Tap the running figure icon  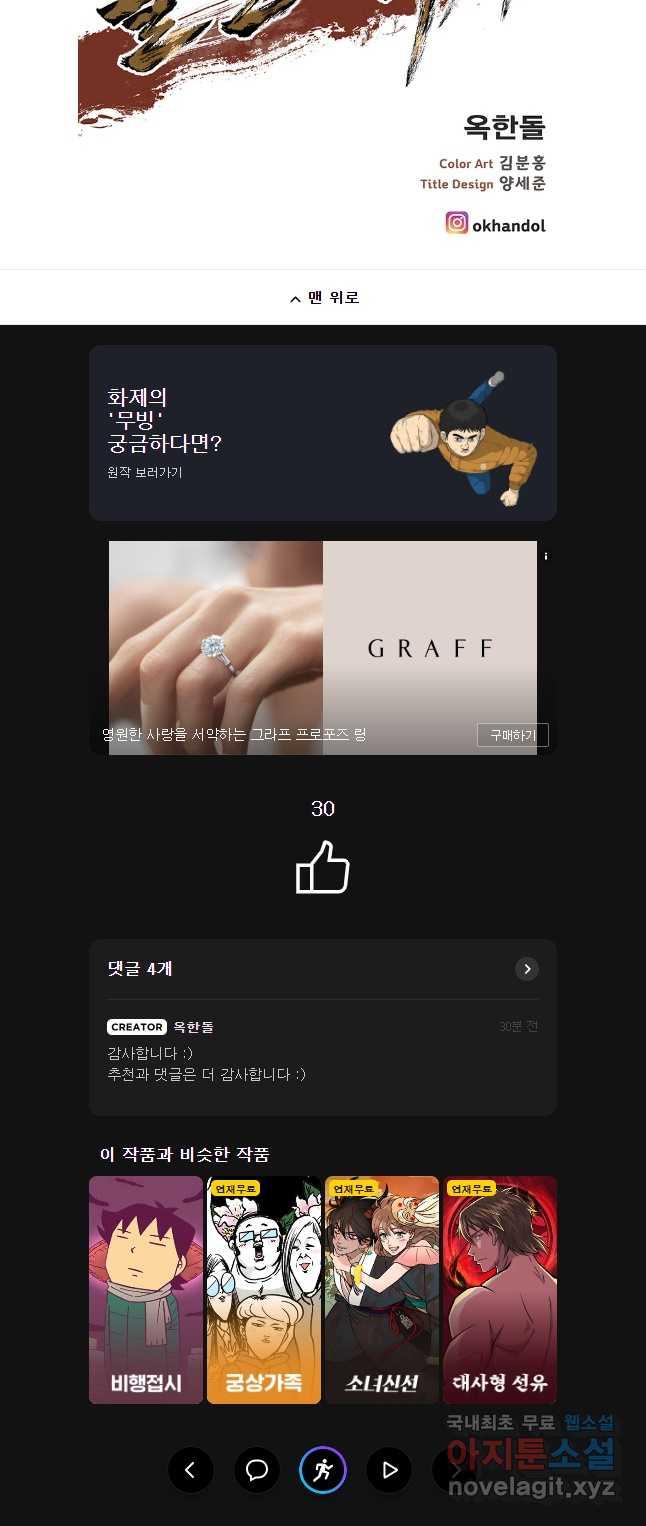[x=323, y=1470]
